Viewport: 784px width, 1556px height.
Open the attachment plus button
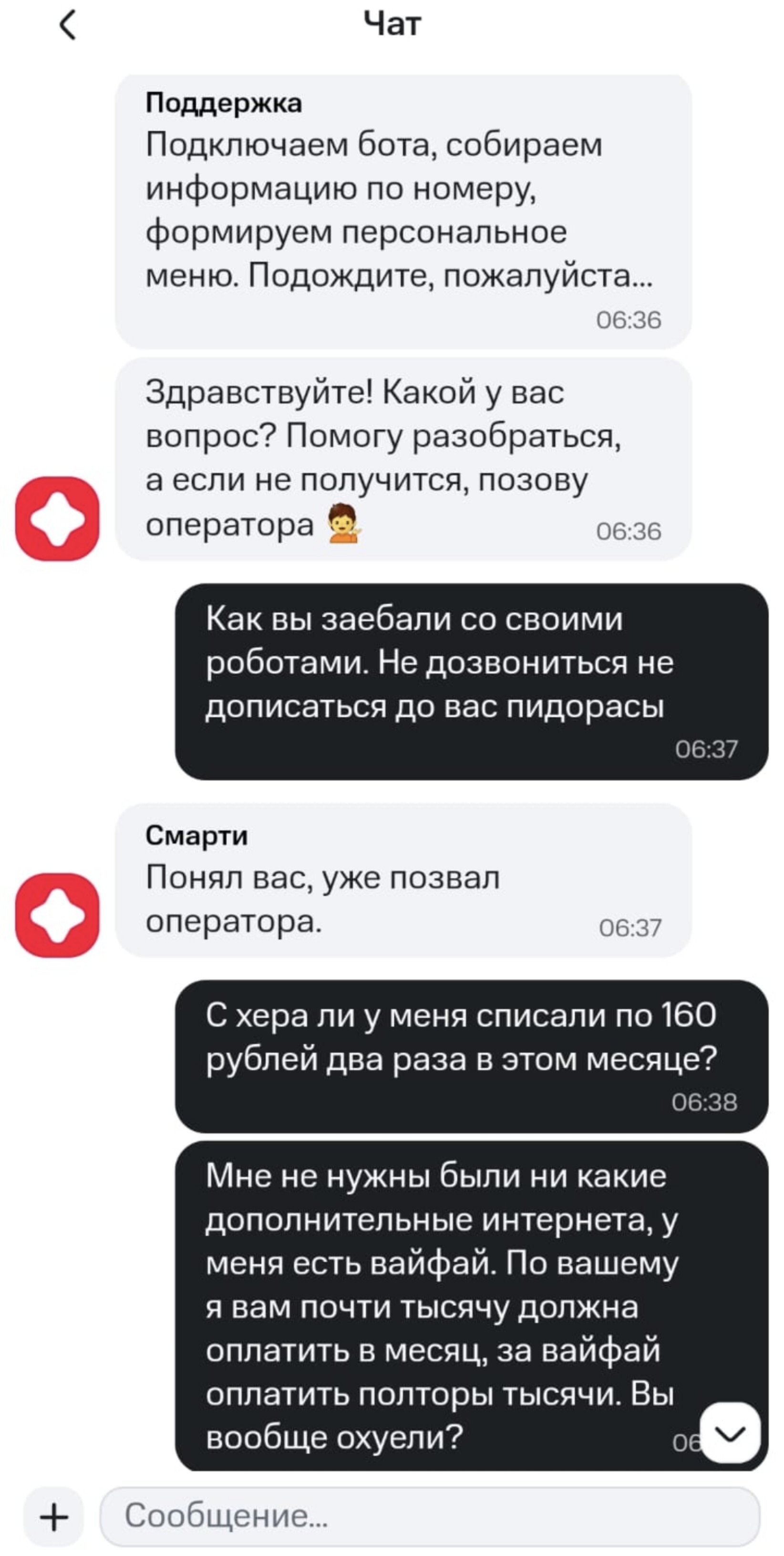[54, 1517]
